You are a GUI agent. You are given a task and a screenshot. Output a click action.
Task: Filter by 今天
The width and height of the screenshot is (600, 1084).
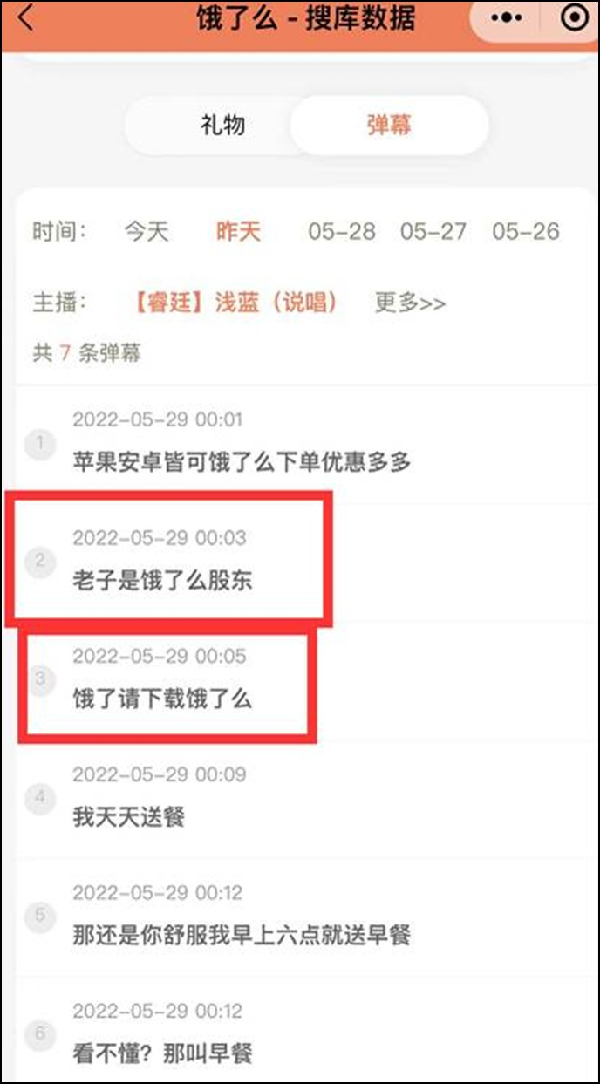click(x=146, y=232)
